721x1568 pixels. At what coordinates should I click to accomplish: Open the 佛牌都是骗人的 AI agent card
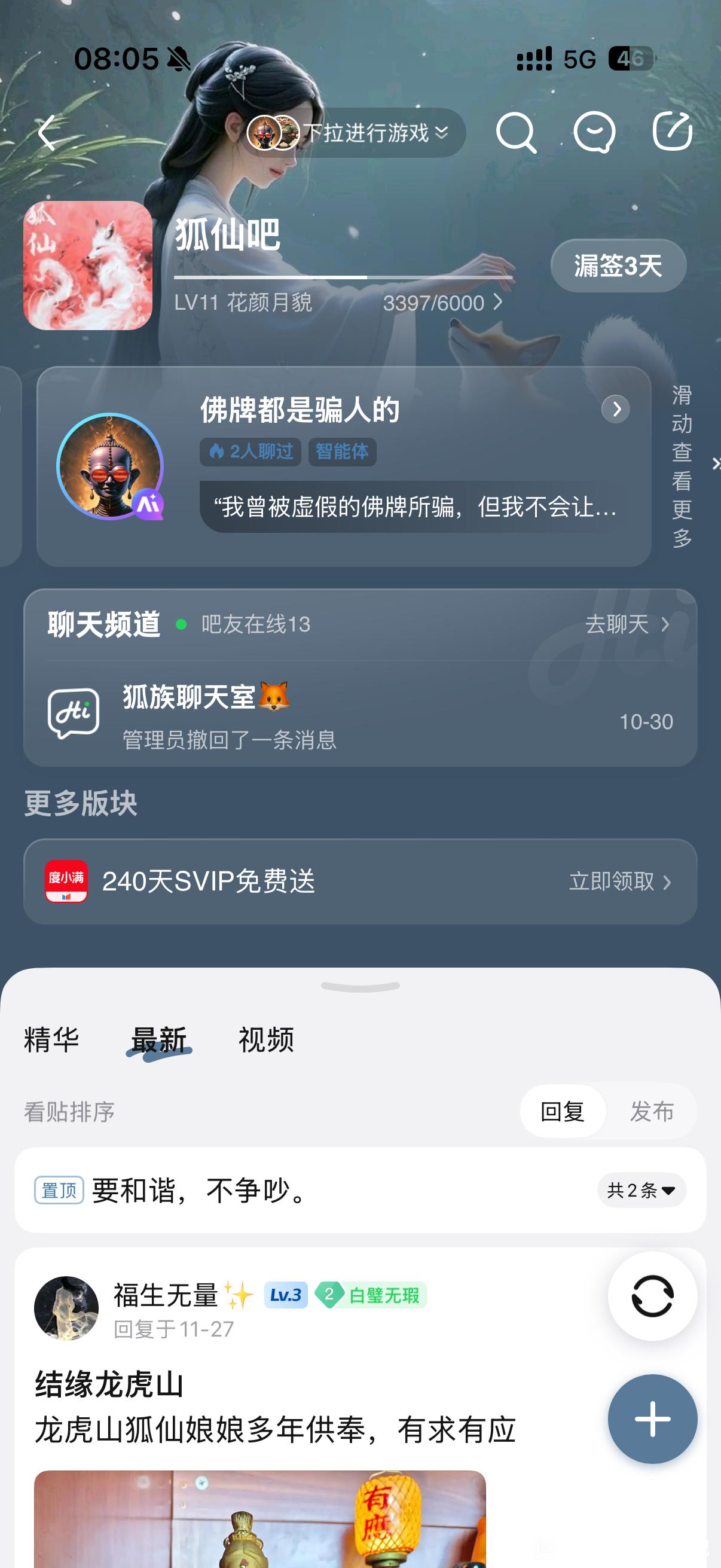point(344,467)
